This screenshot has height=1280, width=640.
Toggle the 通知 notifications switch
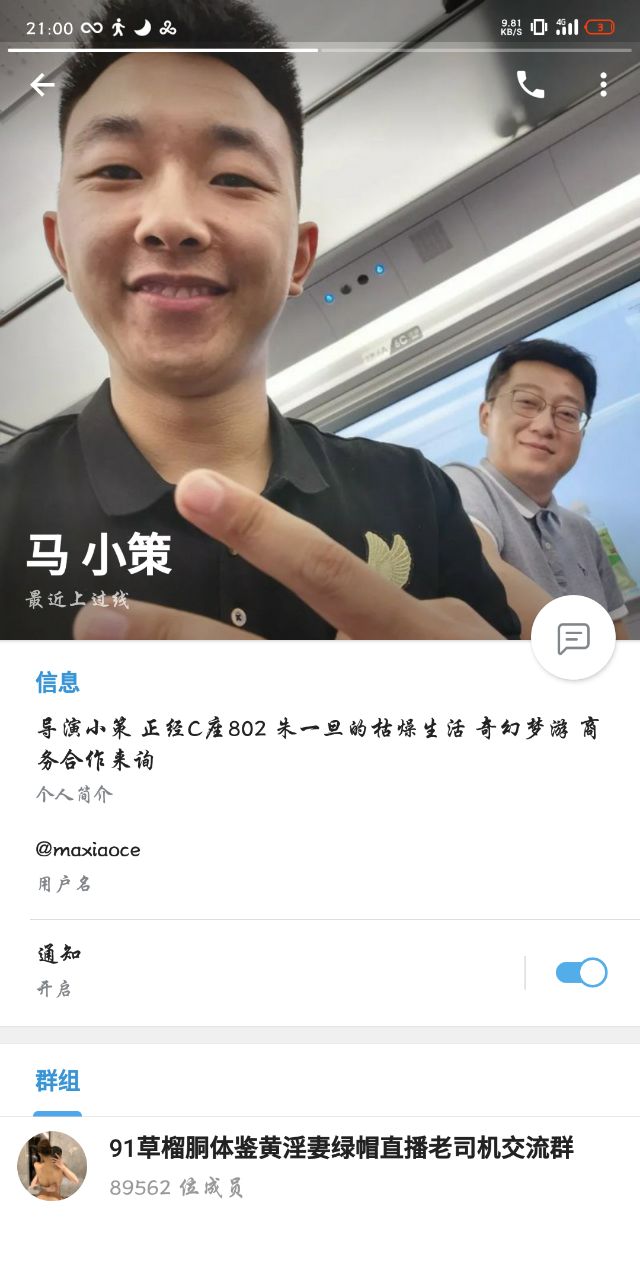point(581,972)
